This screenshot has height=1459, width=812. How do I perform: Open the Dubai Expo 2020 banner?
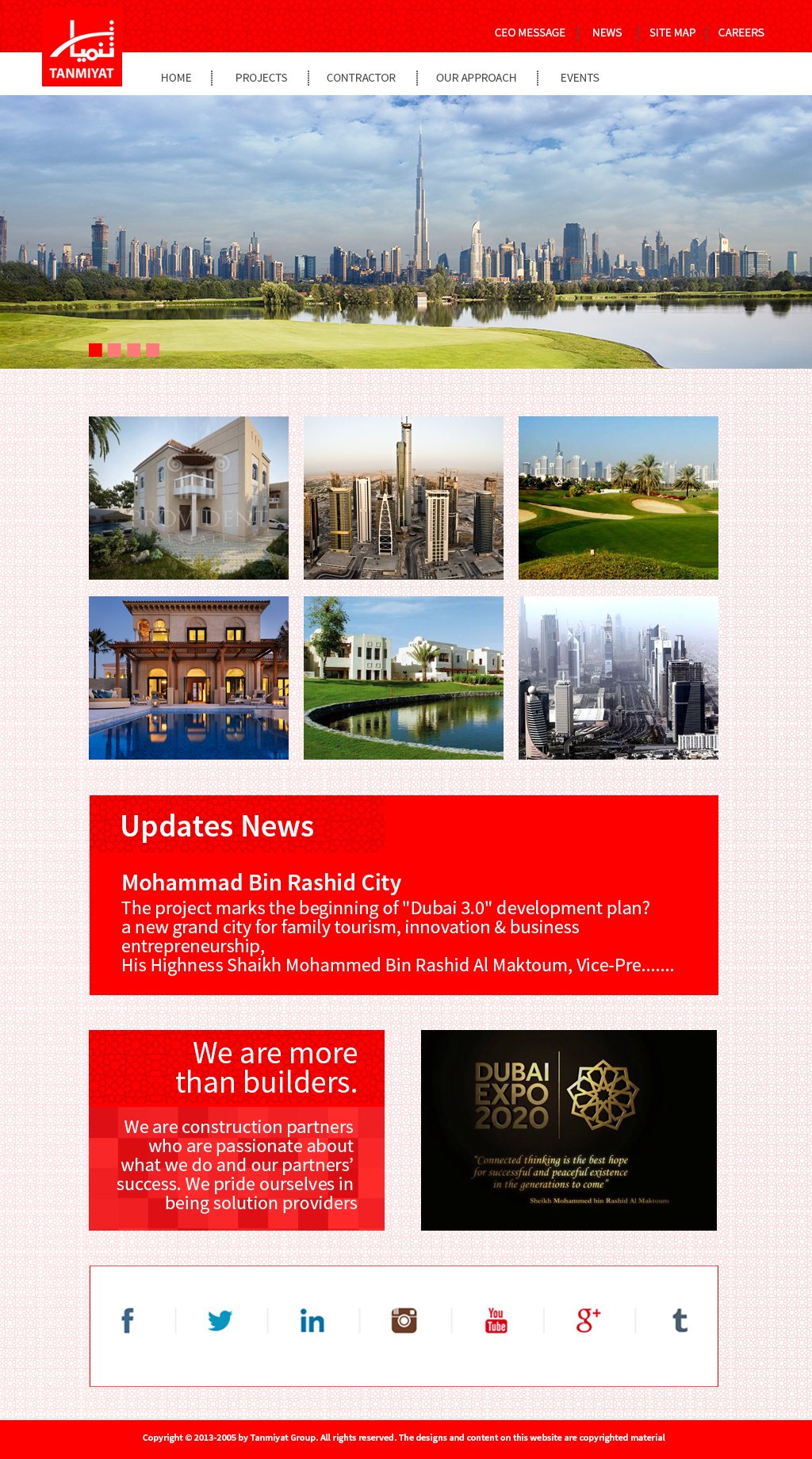click(x=569, y=1130)
